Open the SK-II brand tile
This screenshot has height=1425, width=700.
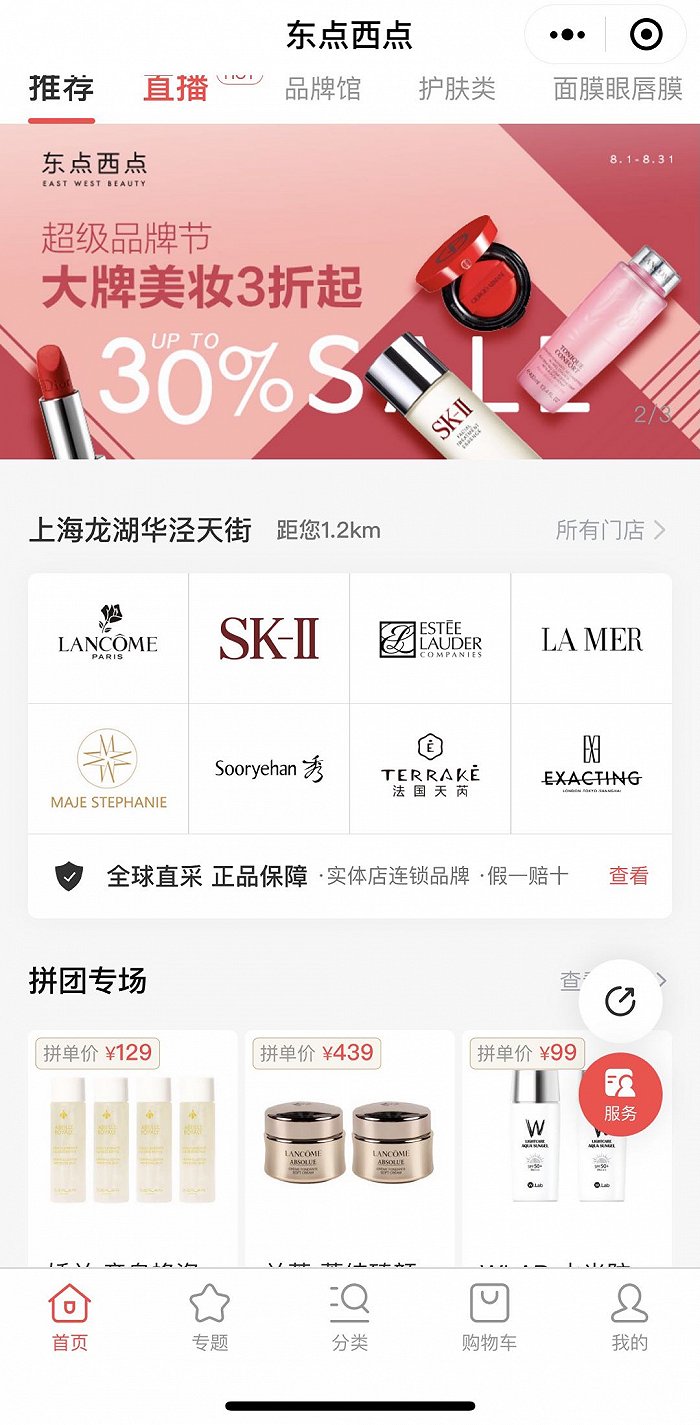(269, 638)
